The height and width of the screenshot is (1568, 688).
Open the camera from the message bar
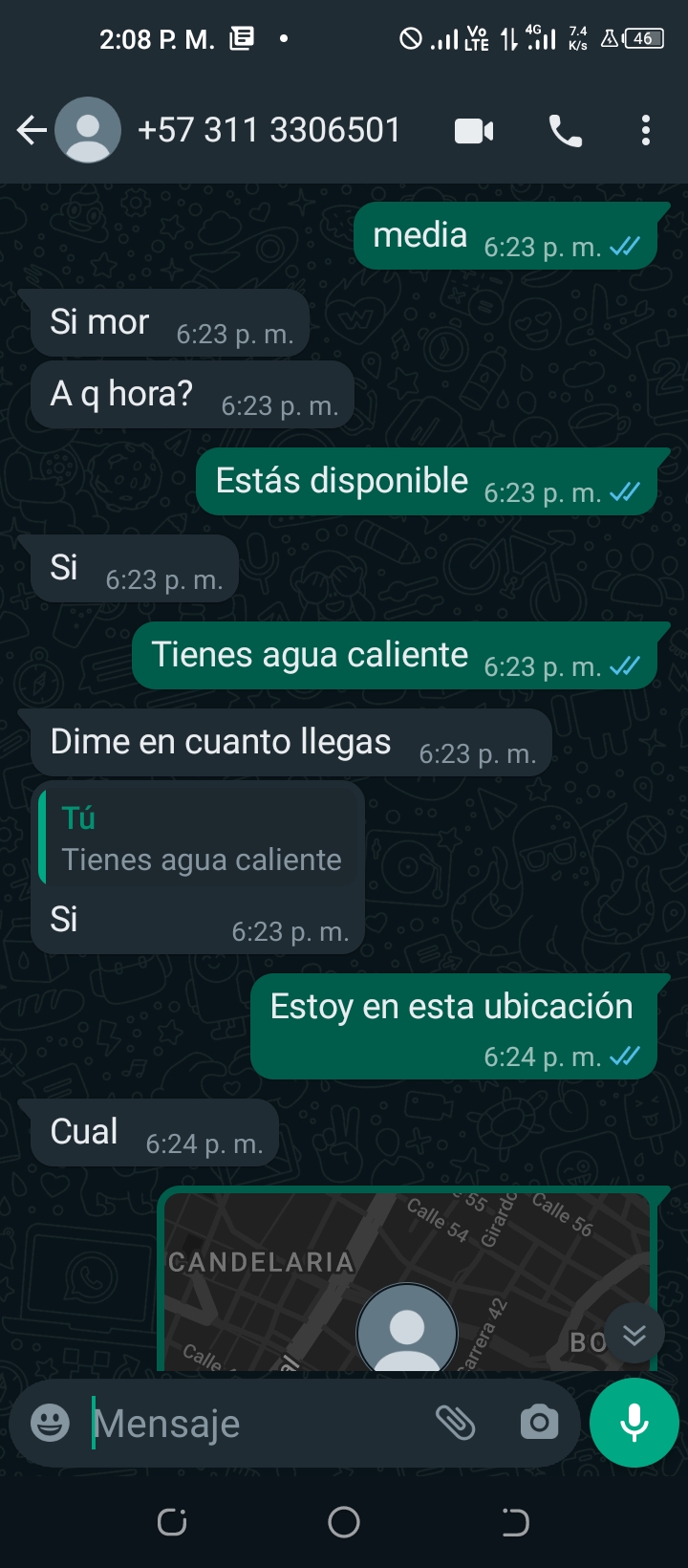539,1424
